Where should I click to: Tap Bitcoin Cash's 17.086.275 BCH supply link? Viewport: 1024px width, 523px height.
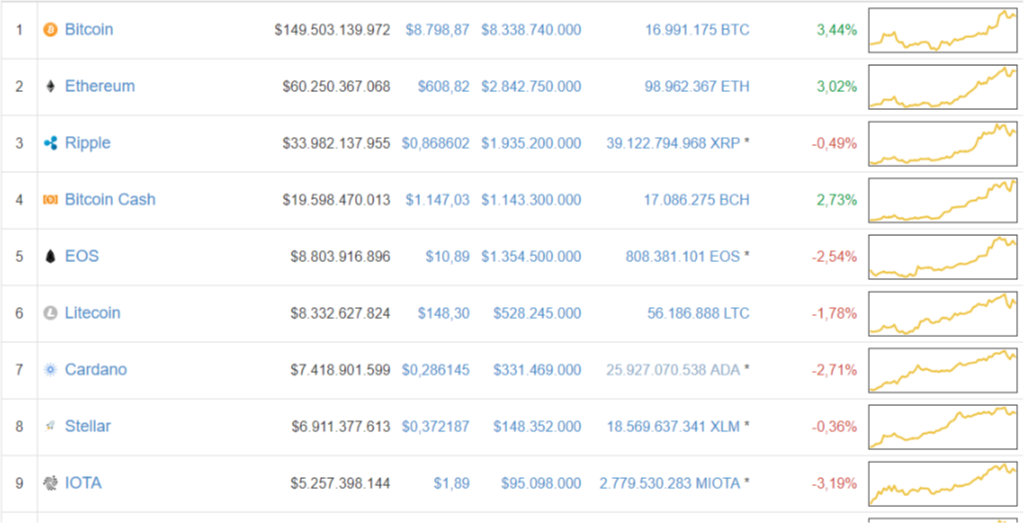[696, 199]
